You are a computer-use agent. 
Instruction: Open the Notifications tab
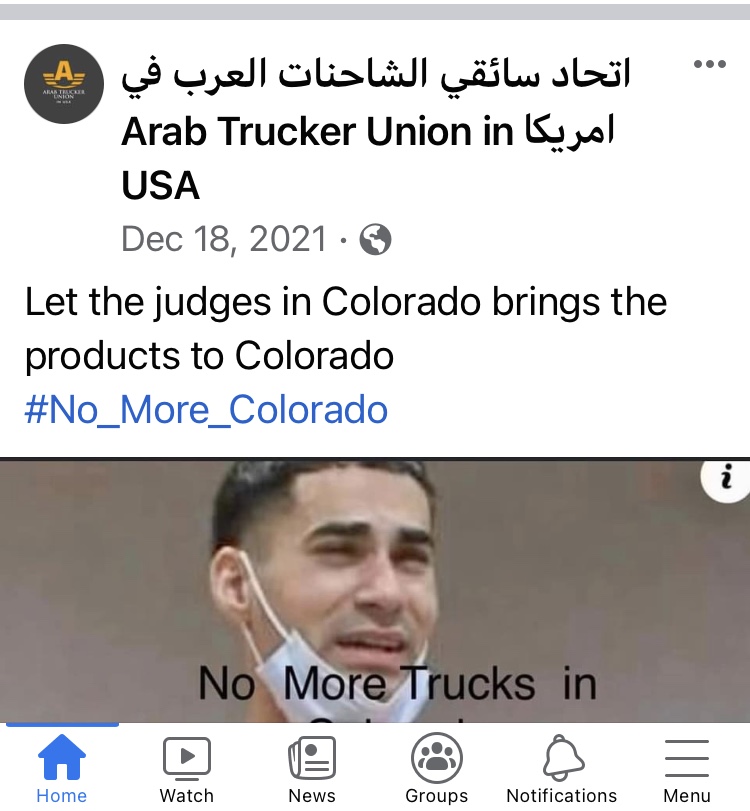[562, 768]
